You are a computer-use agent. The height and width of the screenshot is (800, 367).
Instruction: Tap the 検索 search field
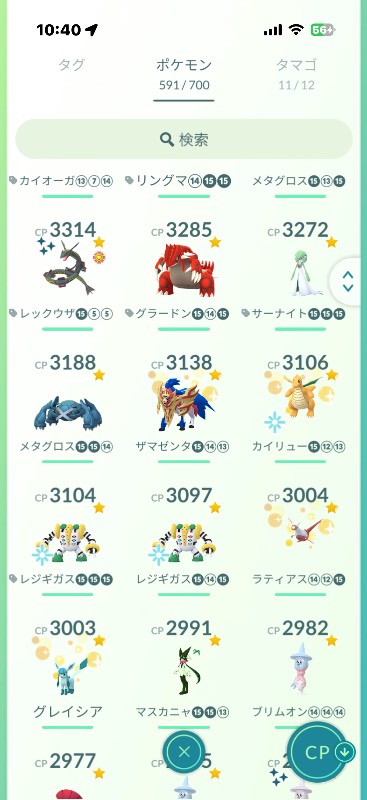click(x=184, y=139)
